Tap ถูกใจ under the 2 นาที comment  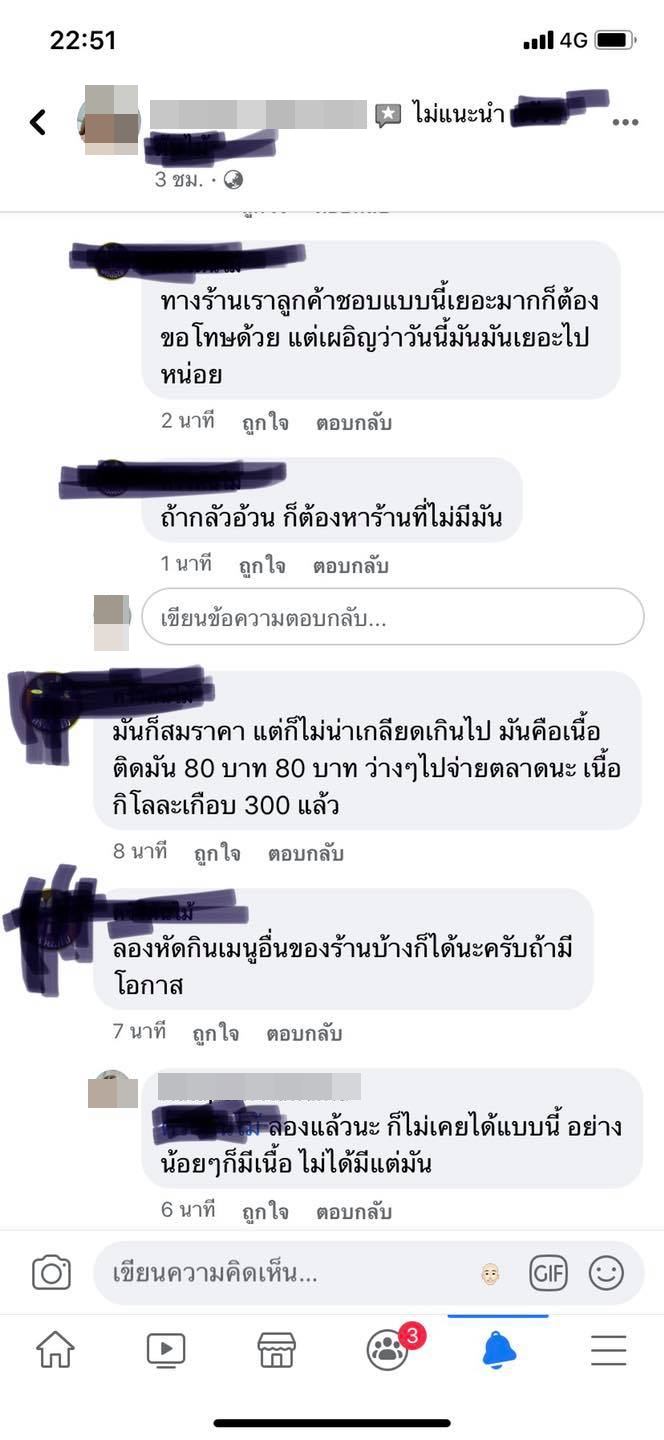(x=265, y=422)
